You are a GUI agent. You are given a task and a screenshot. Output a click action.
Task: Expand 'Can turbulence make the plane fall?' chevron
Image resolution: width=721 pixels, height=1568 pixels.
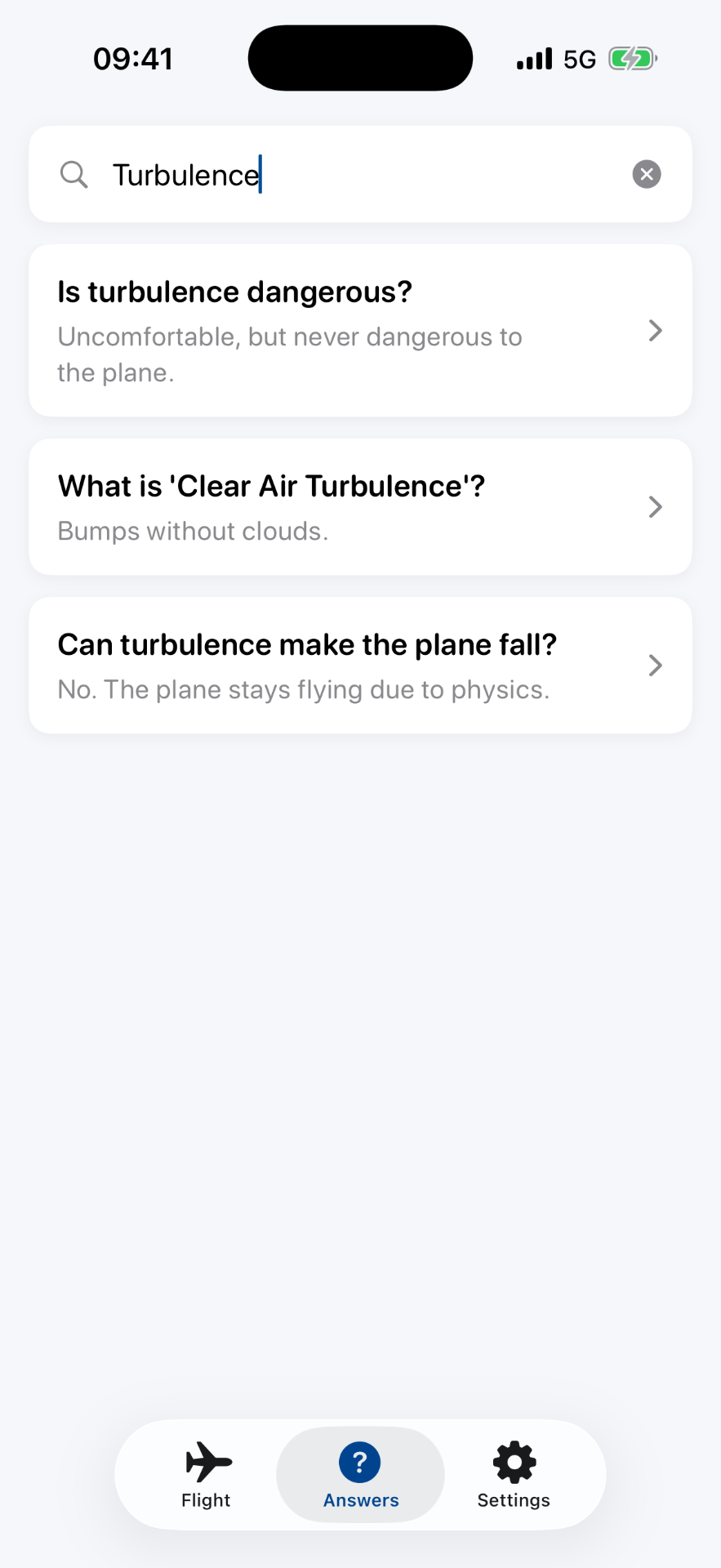[x=655, y=665]
